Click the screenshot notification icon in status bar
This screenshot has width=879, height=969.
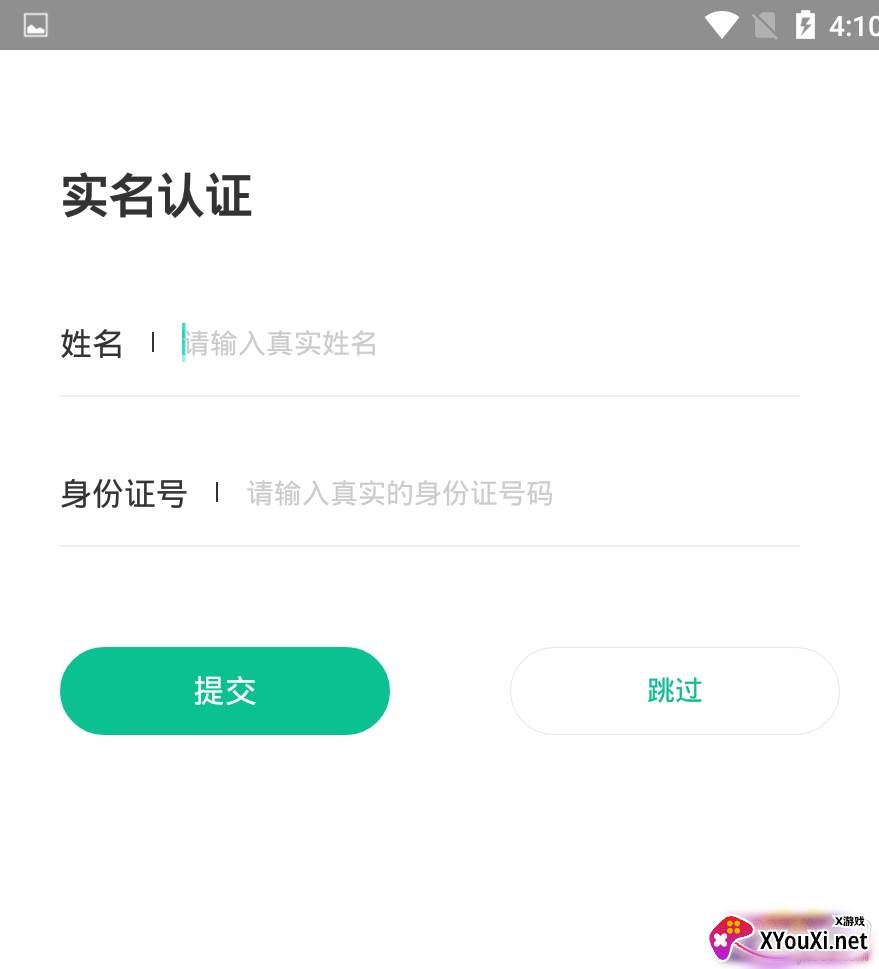[x=35, y=25]
